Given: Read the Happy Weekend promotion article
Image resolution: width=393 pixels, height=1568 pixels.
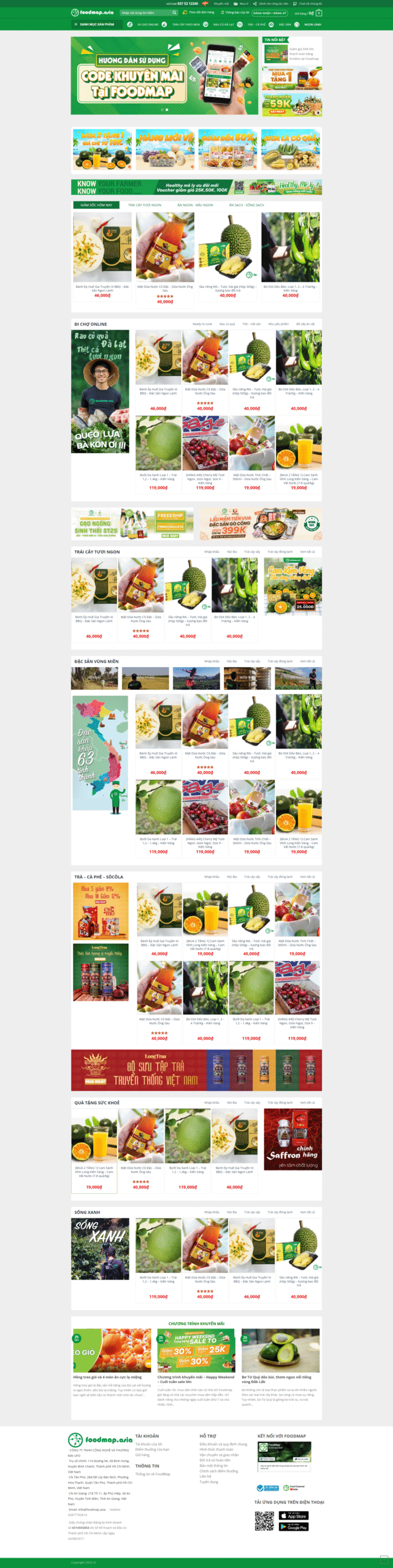Looking at the screenshot, I should (x=196, y=1377).
